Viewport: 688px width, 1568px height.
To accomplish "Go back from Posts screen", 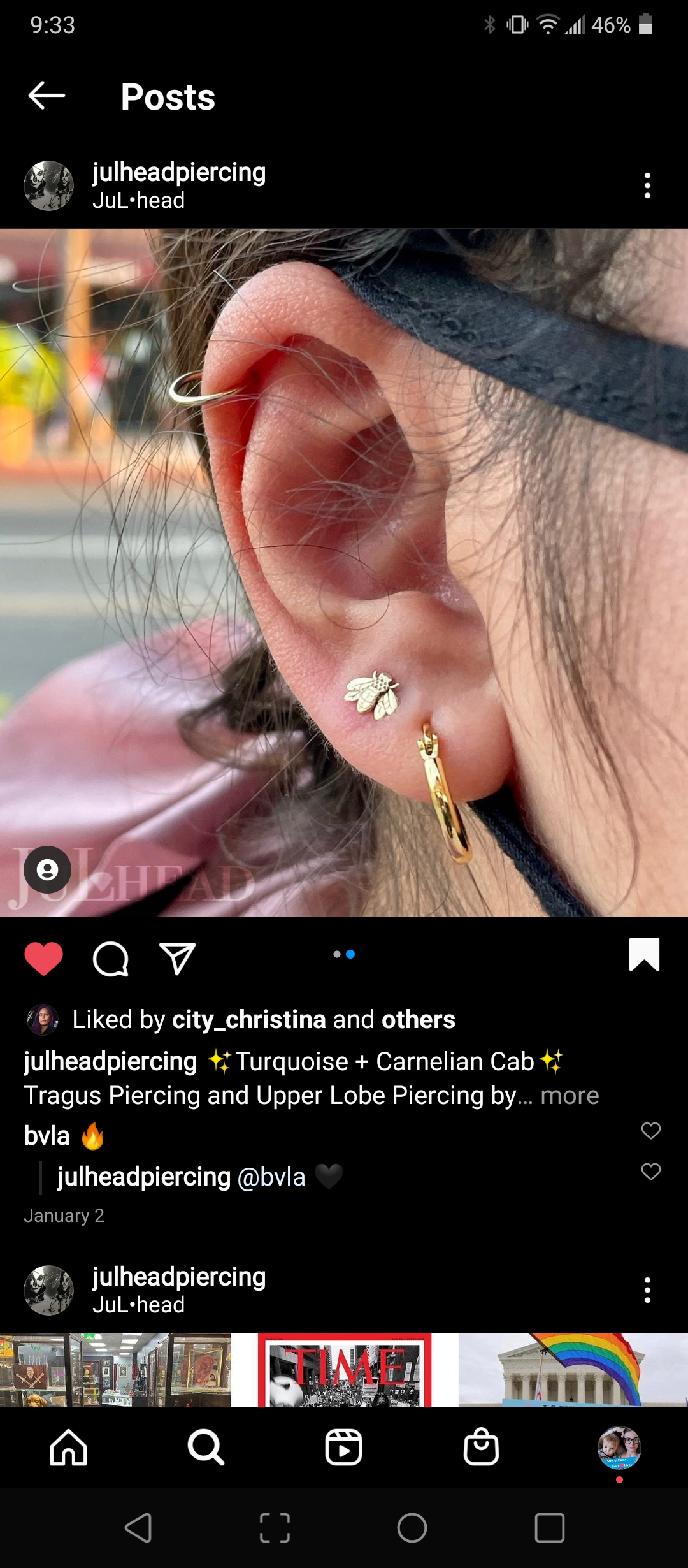I will pyautogui.click(x=47, y=96).
